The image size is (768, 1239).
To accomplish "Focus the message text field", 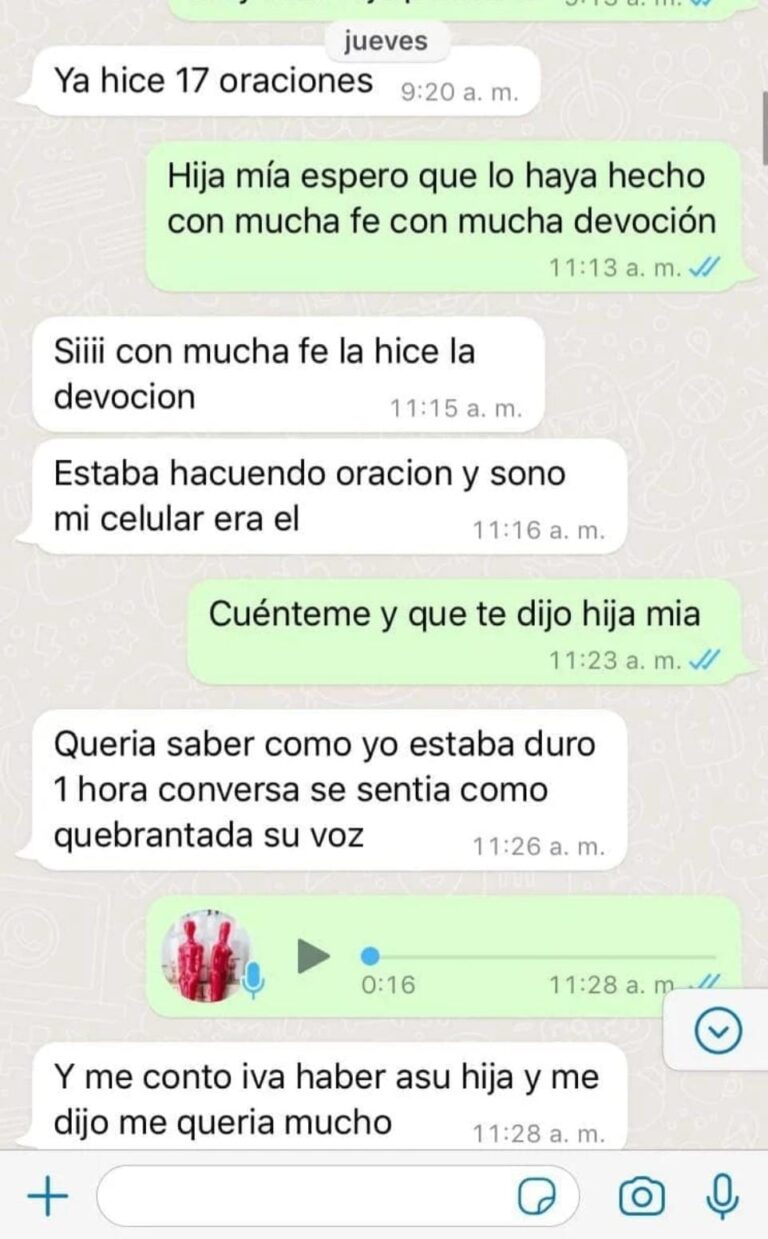I will pyautogui.click(x=300, y=1196).
